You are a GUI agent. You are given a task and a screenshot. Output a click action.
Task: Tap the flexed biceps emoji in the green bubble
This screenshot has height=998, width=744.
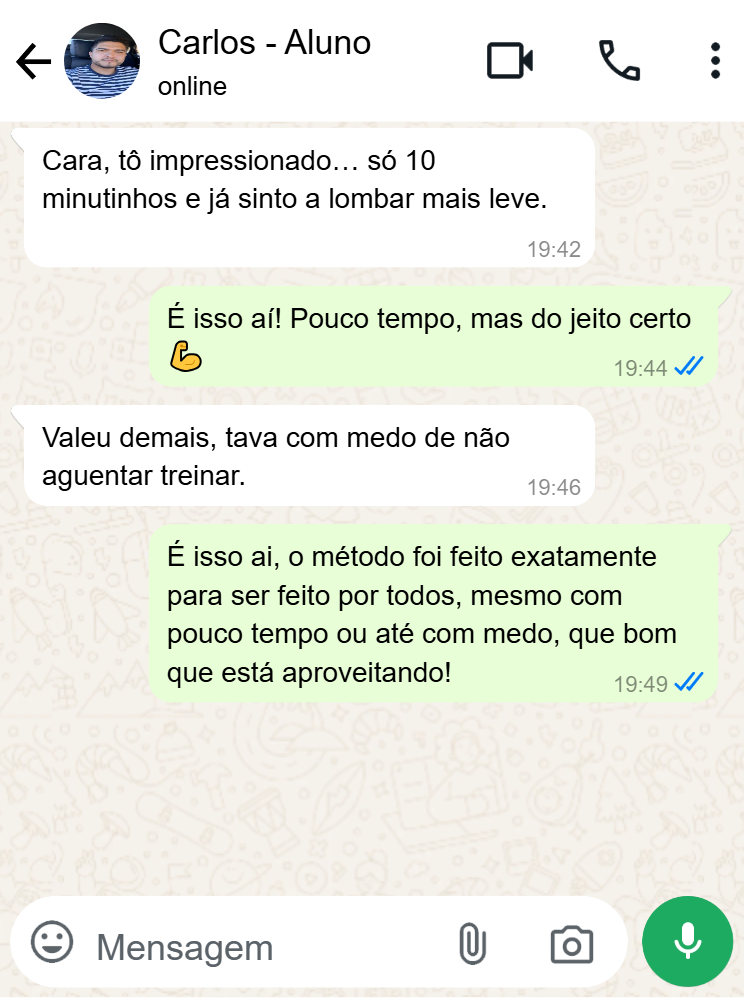(x=185, y=354)
